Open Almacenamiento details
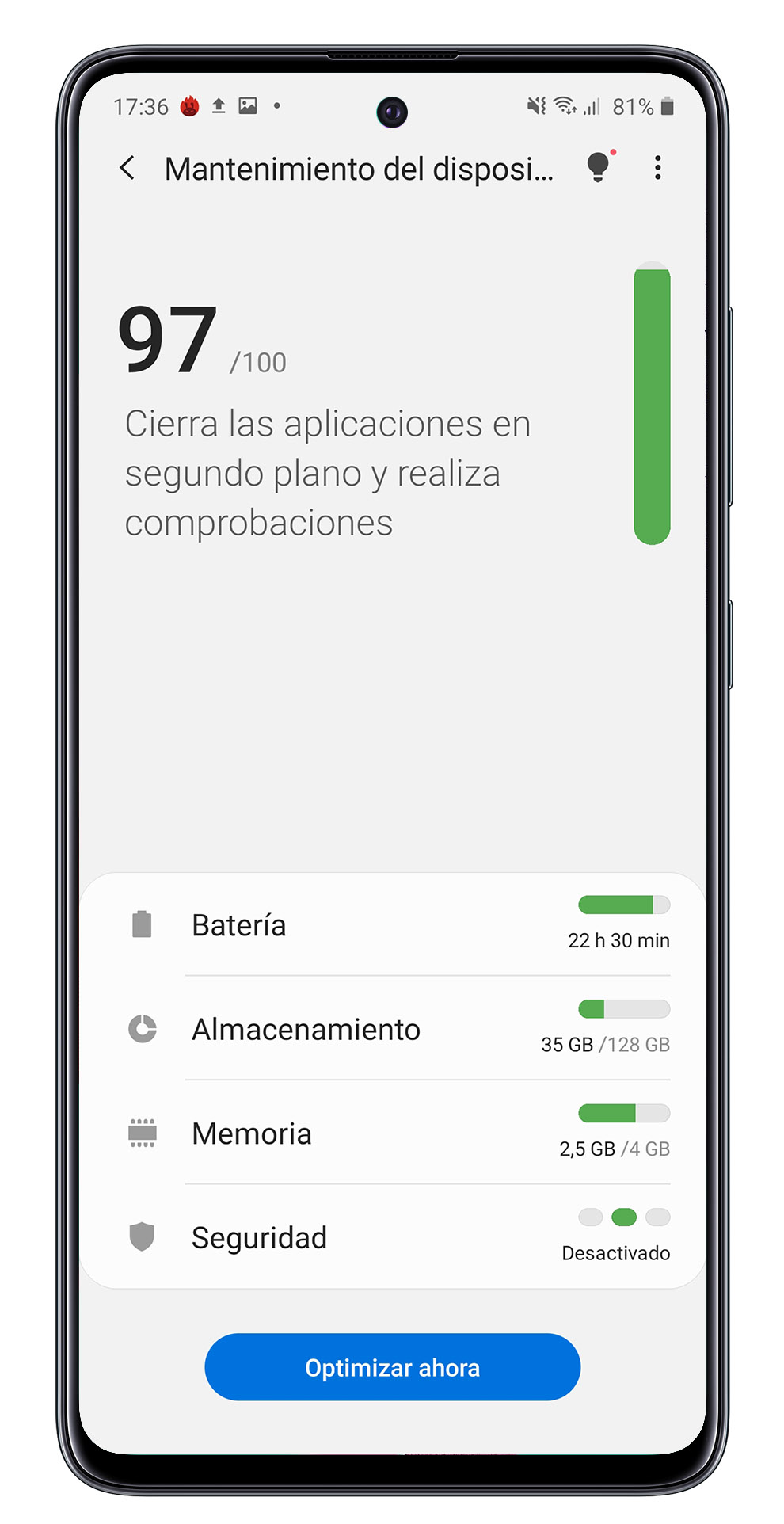Screen dimensions: 784x1524 point(393,1028)
